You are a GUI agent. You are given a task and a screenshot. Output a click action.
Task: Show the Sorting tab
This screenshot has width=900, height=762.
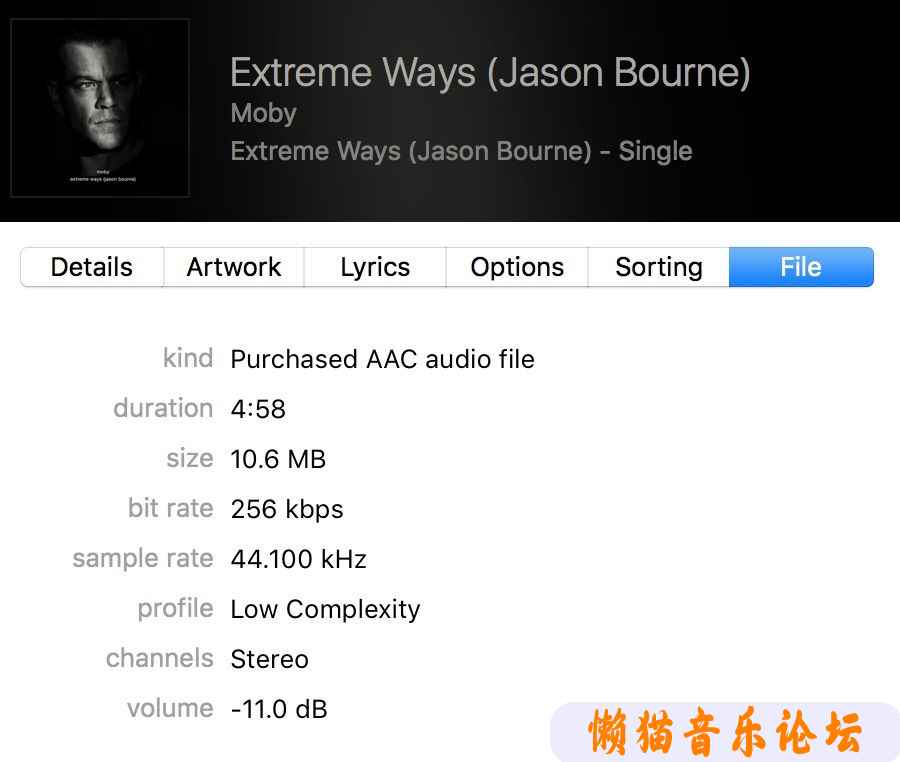(659, 267)
